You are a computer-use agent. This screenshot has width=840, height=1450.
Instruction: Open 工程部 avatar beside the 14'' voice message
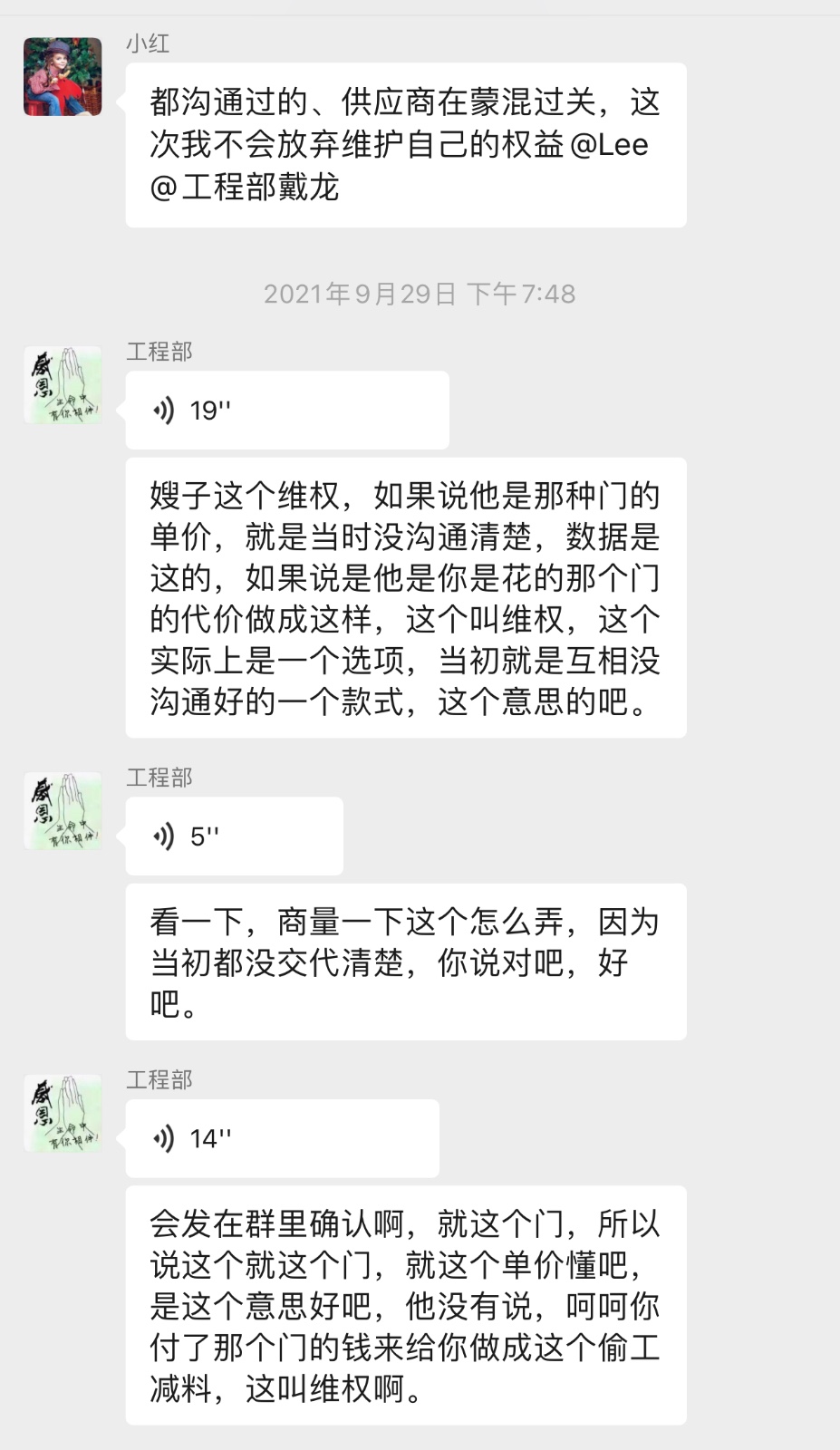63,1114
